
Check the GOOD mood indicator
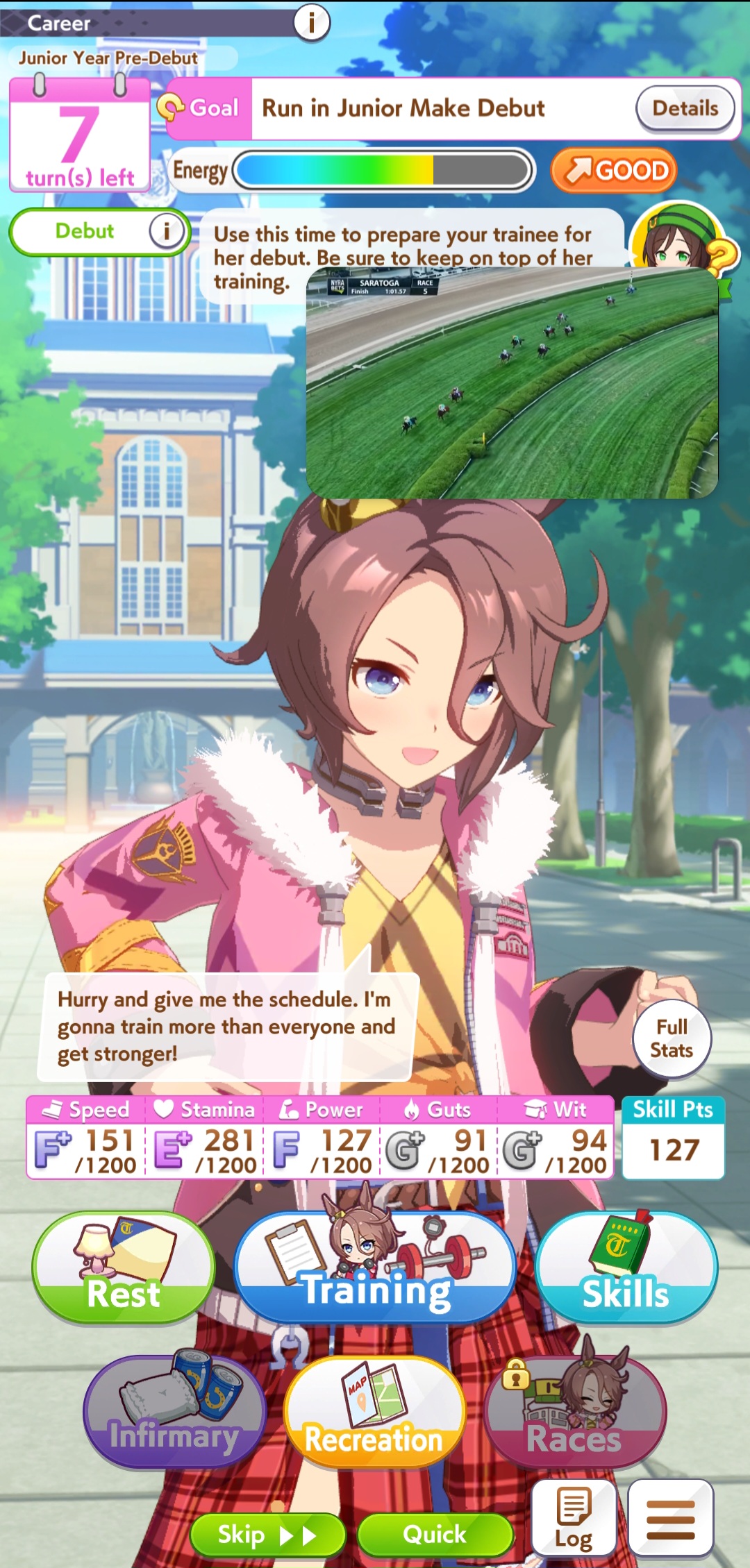click(x=614, y=170)
